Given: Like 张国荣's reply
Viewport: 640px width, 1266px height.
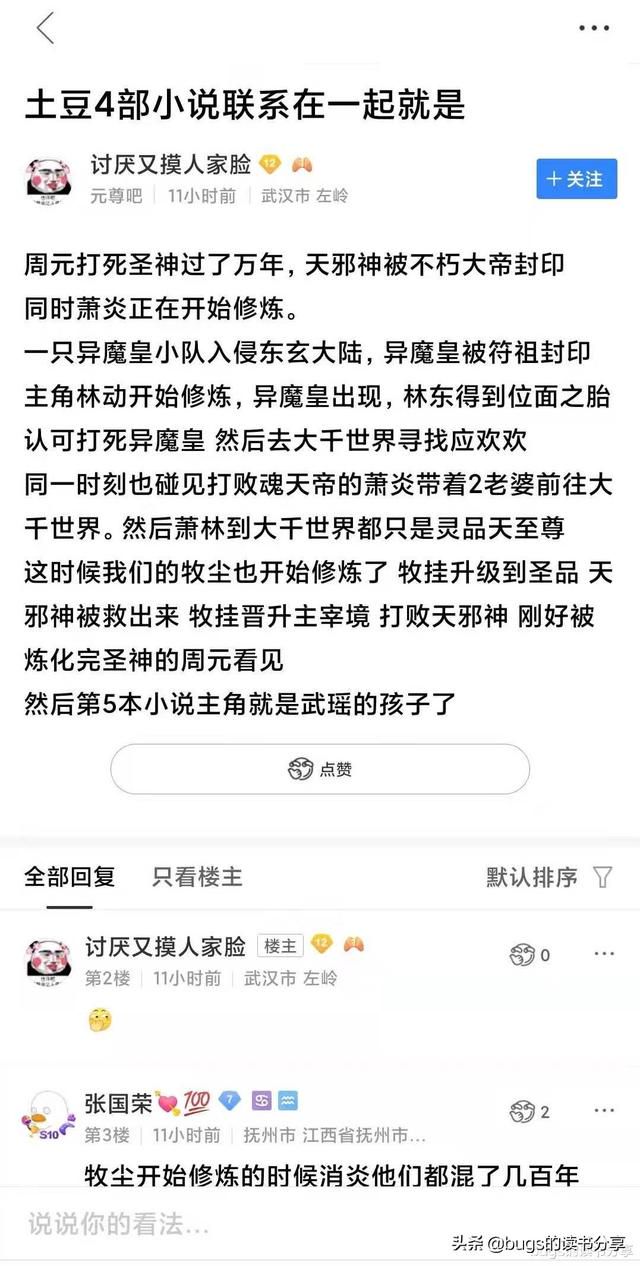Looking at the screenshot, I should pyautogui.click(x=529, y=1112).
